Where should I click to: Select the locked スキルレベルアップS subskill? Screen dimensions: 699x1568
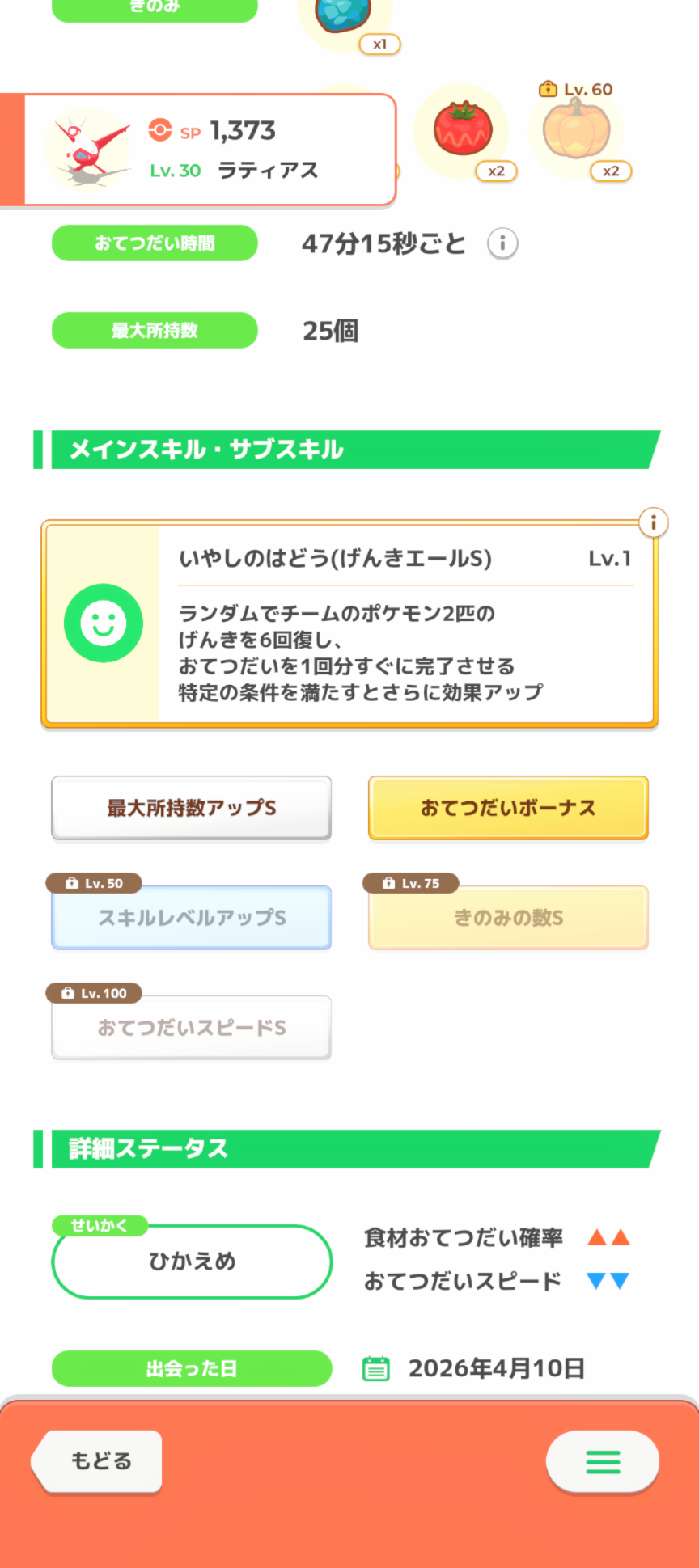192,918
